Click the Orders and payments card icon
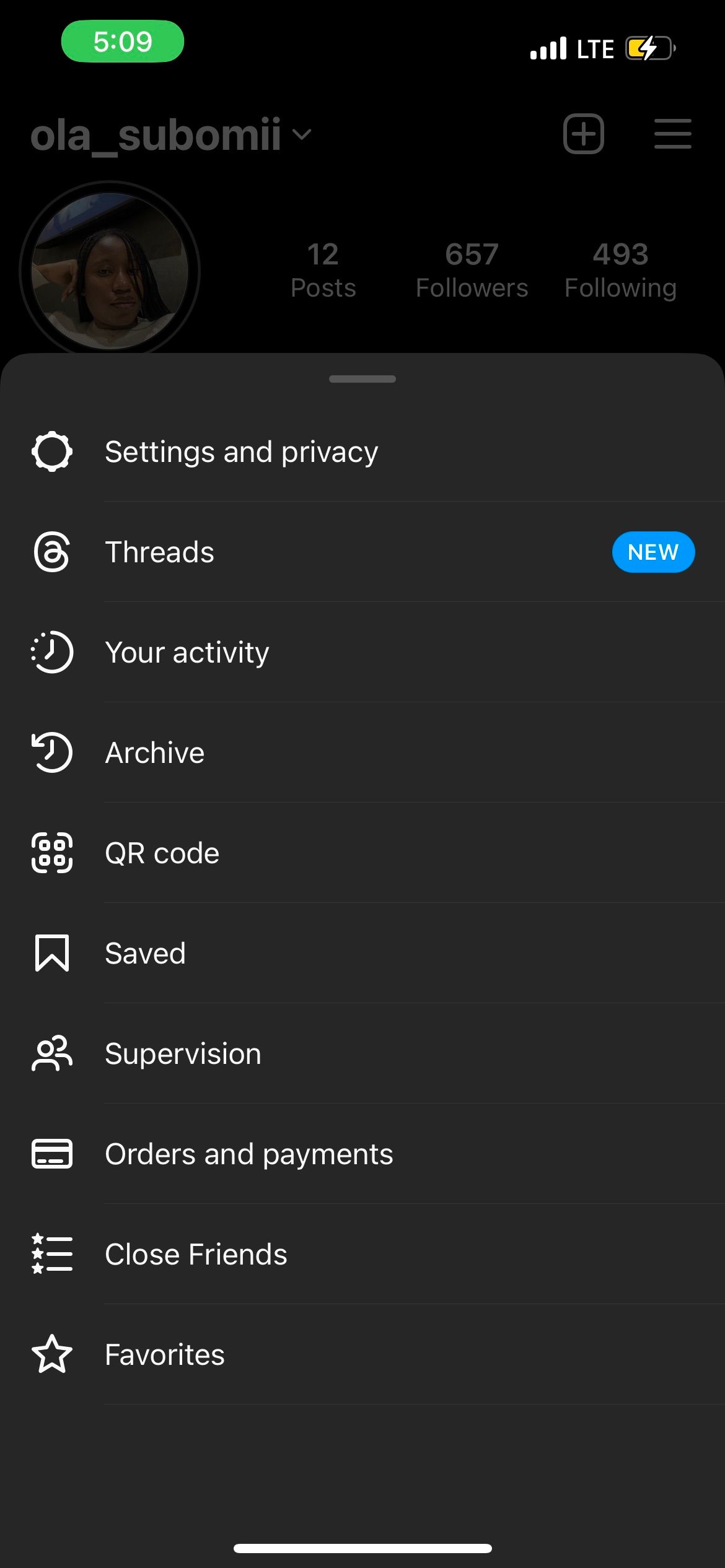Image resolution: width=725 pixels, height=1568 pixels. [52, 1154]
